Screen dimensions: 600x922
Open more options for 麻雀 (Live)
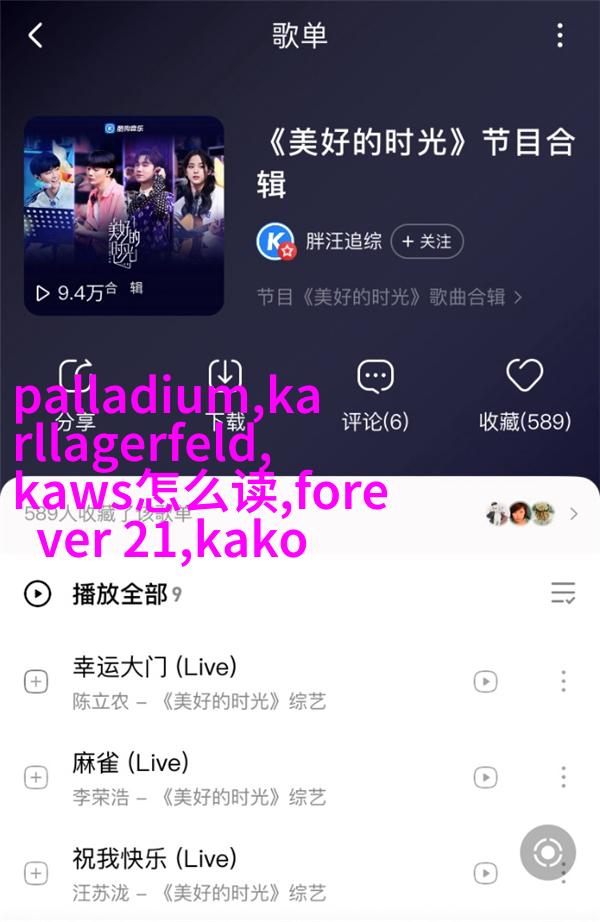click(x=563, y=777)
